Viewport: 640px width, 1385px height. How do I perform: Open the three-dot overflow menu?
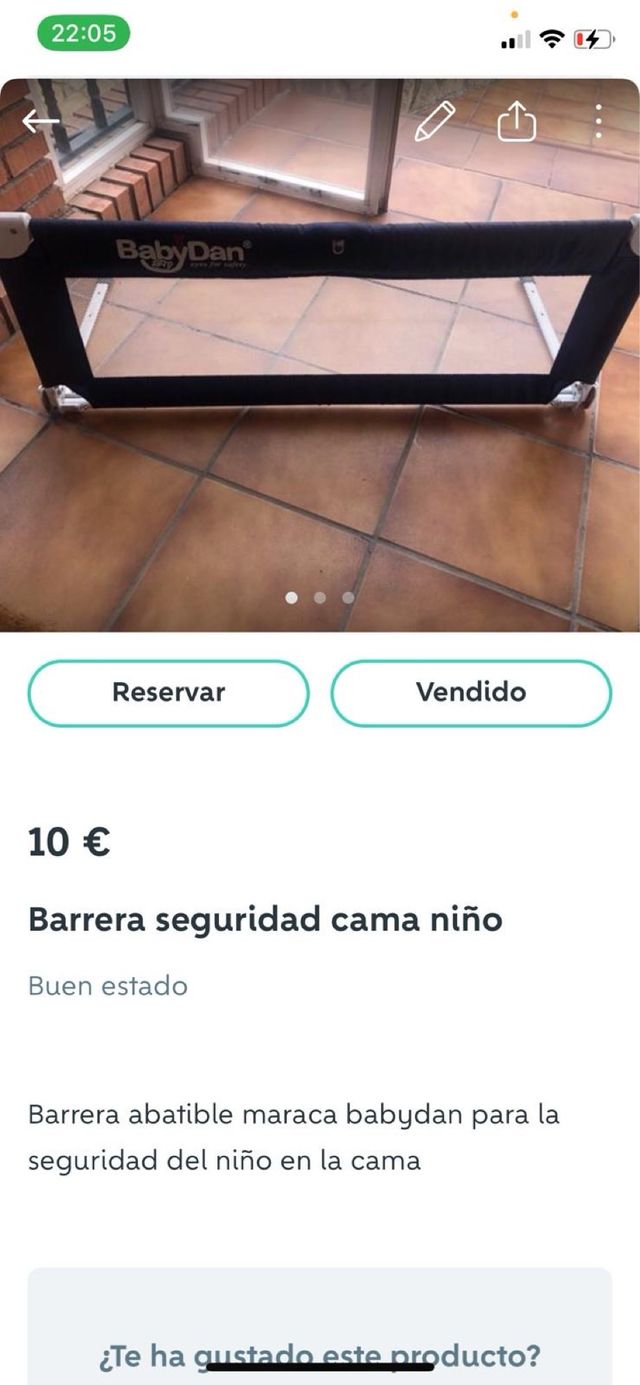pyautogui.click(x=598, y=122)
